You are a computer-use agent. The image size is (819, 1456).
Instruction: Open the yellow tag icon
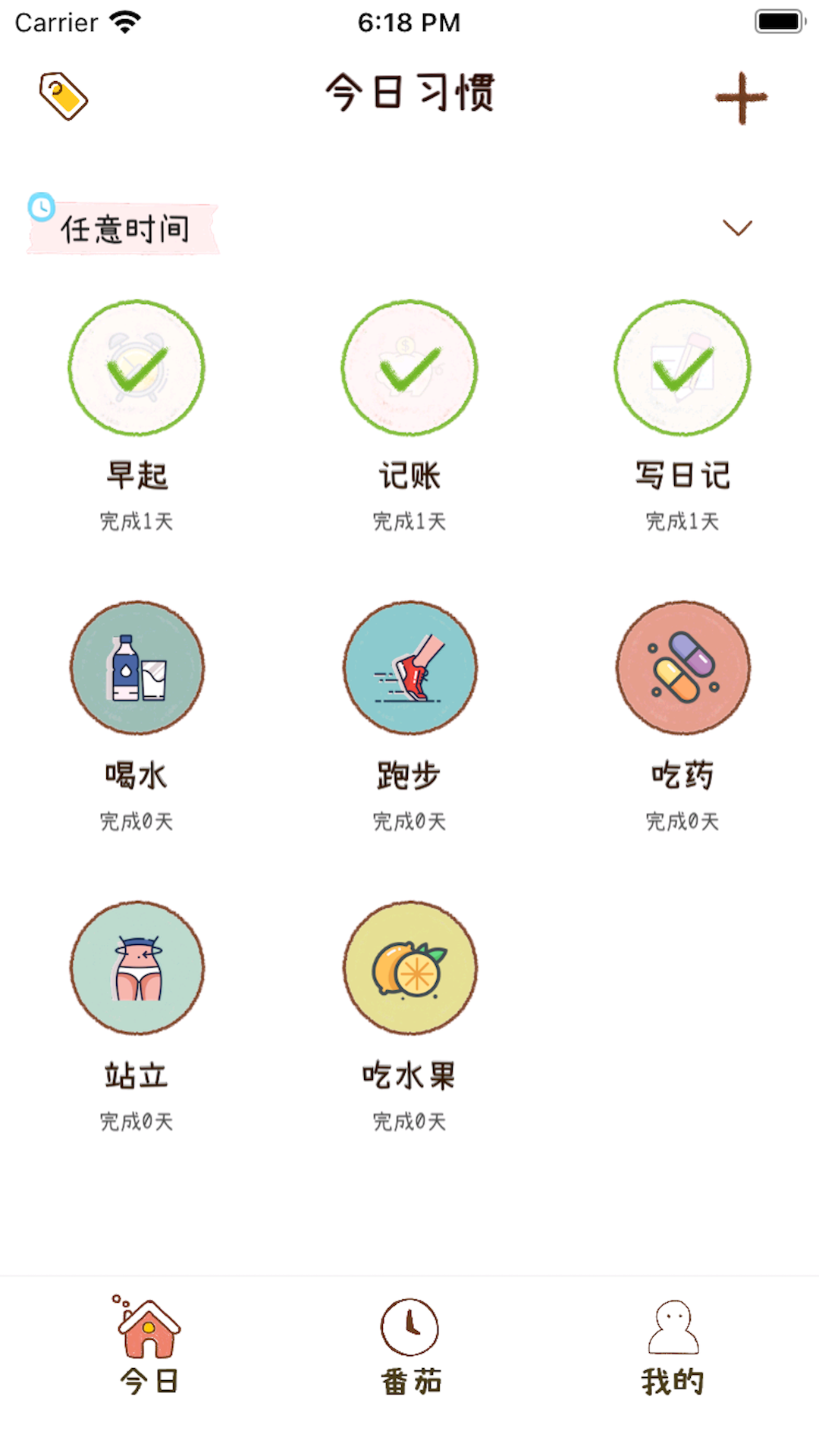pos(64,96)
